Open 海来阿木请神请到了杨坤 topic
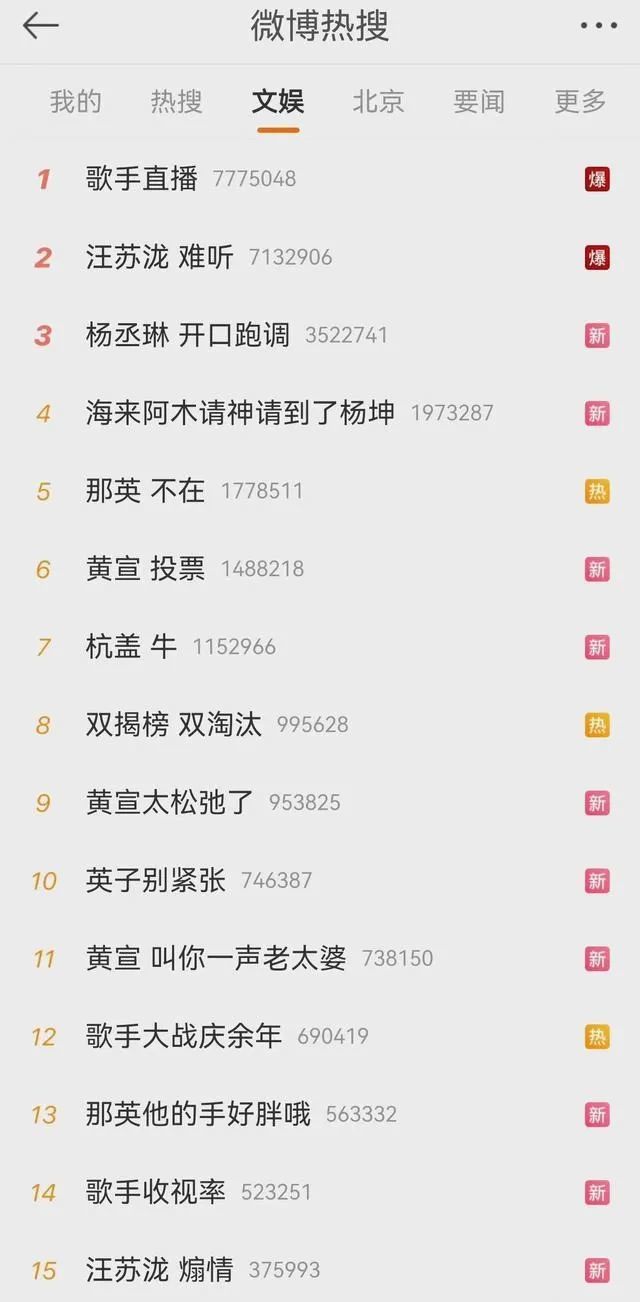 point(240,412)
